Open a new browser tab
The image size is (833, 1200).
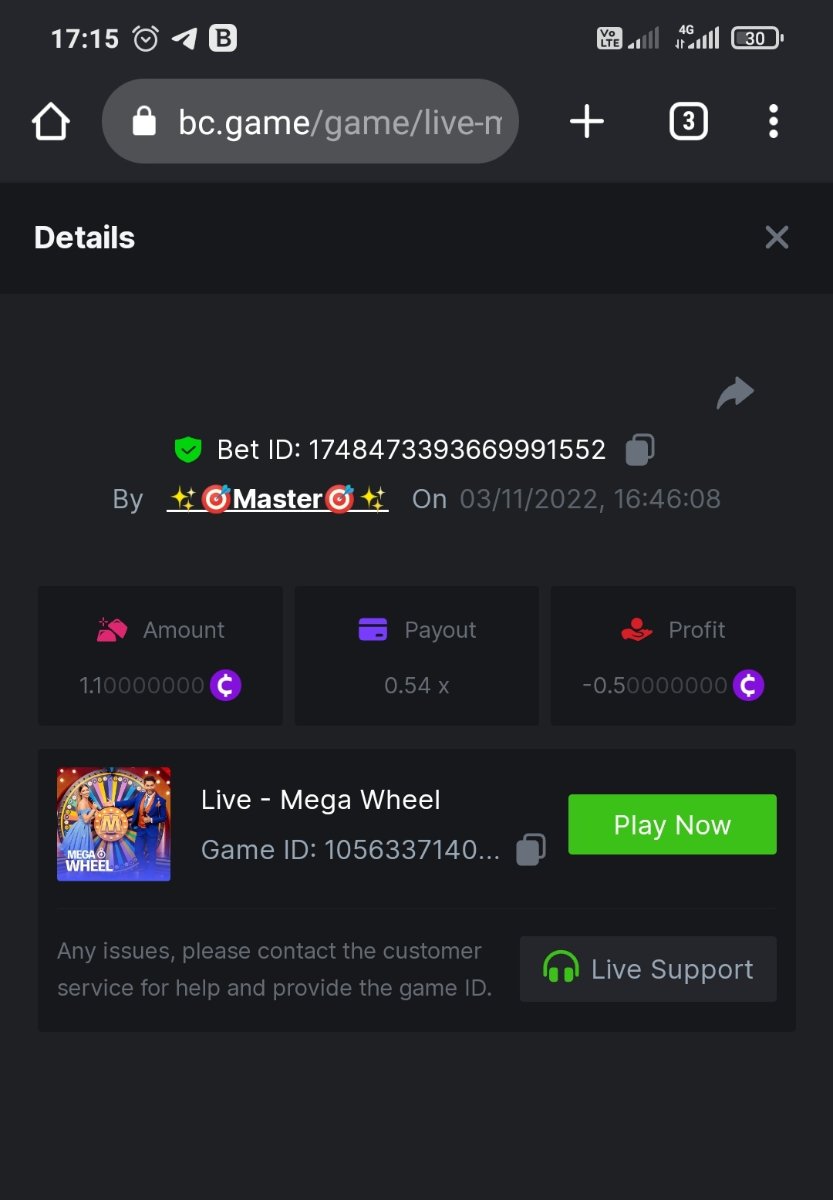[587, 122]
